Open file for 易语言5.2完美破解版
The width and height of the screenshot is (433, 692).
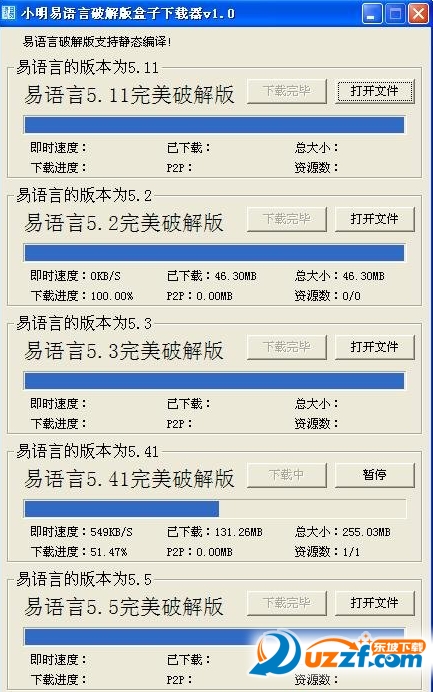375,219
